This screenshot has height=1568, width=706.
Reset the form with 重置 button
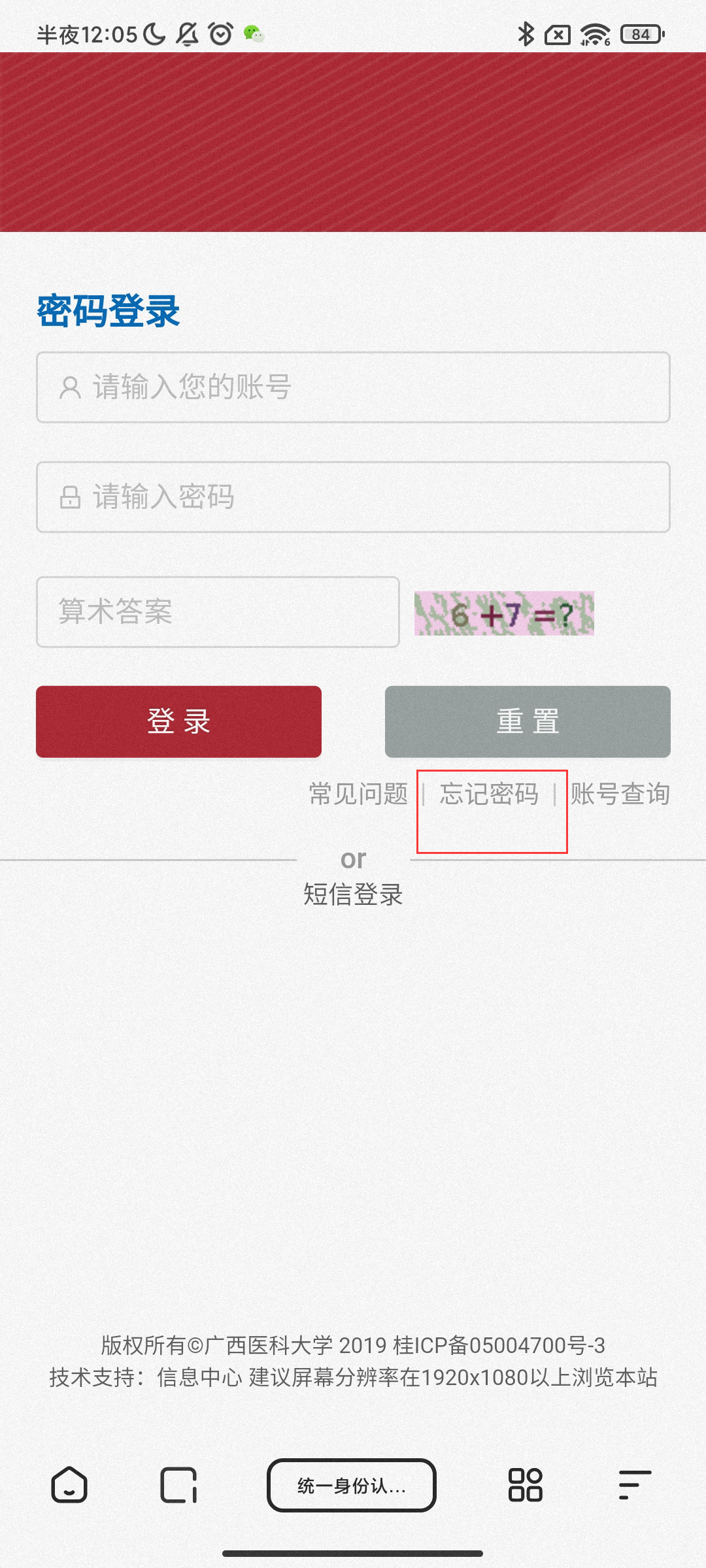[x=528, y=722]
